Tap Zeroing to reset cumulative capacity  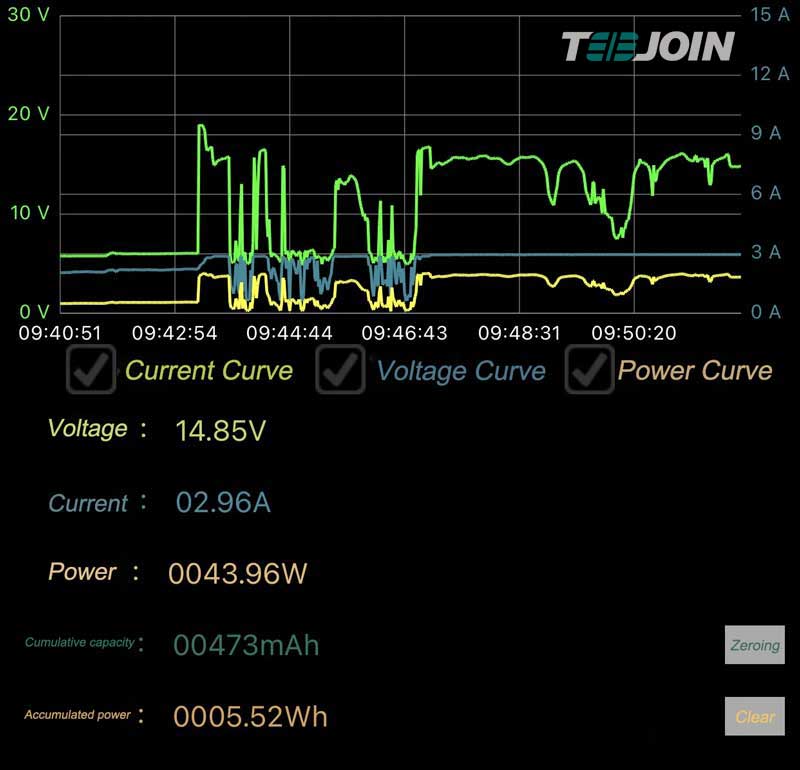click(x=755, y=645)
